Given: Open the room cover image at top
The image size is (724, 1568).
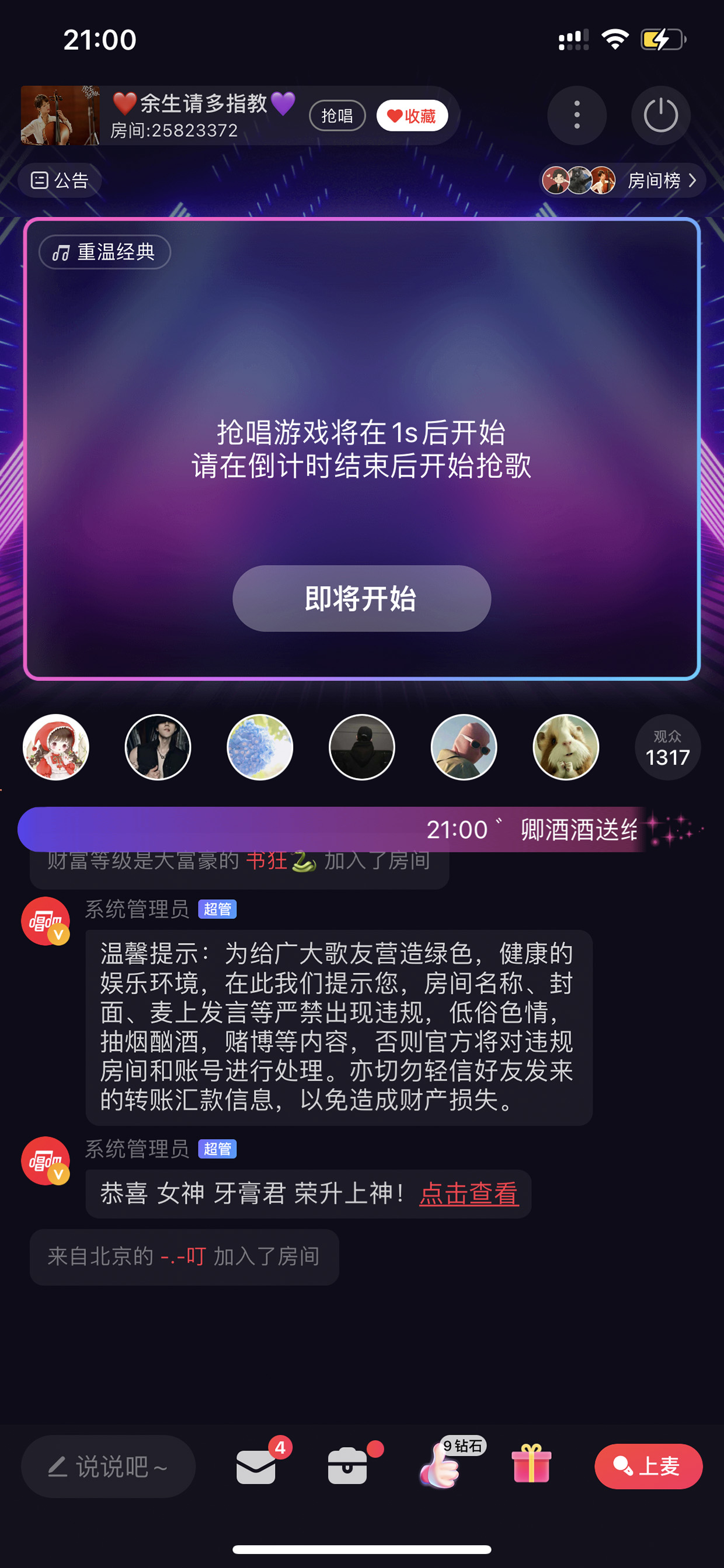Looking at the screenshot, I should (60, 115).
